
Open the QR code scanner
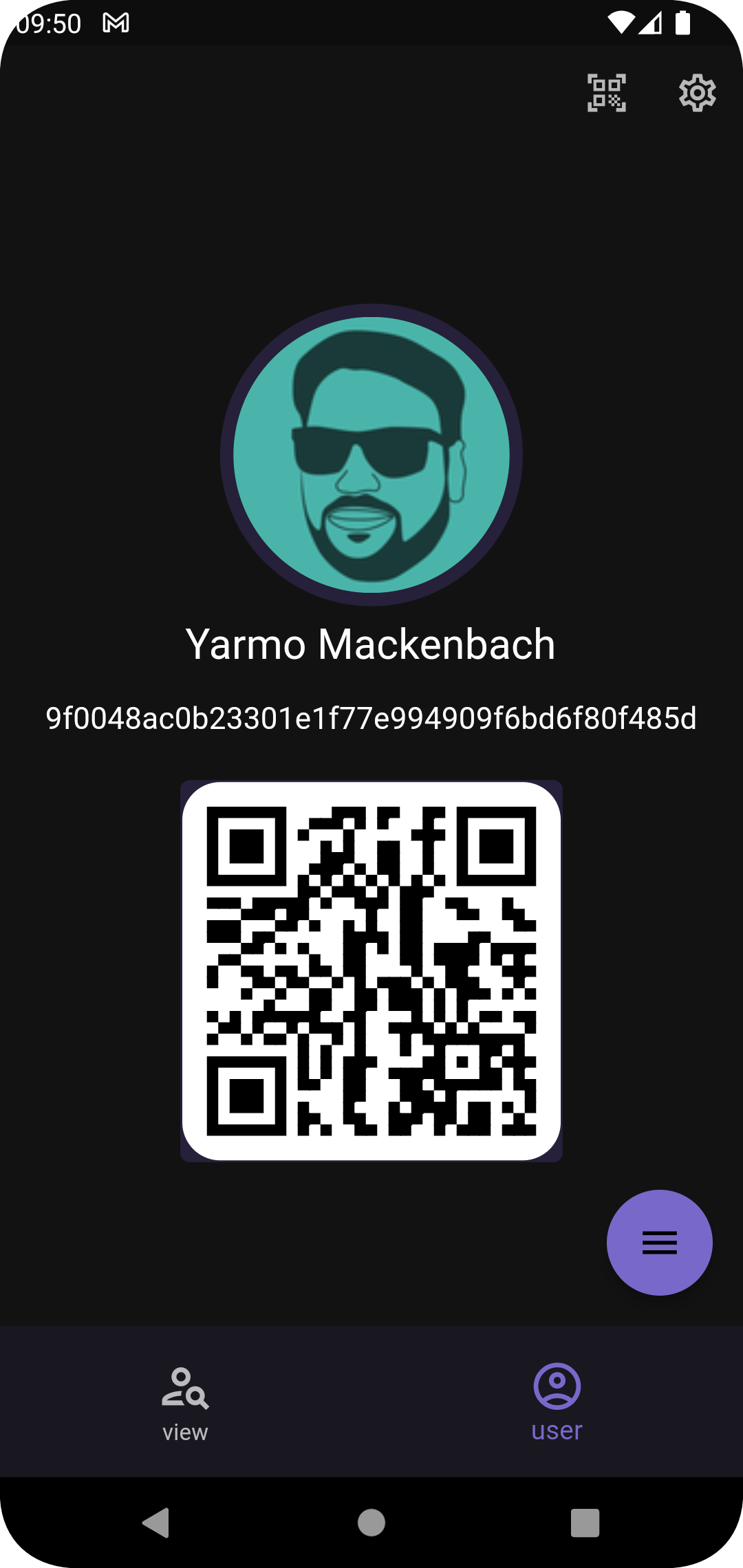(606, 93)
